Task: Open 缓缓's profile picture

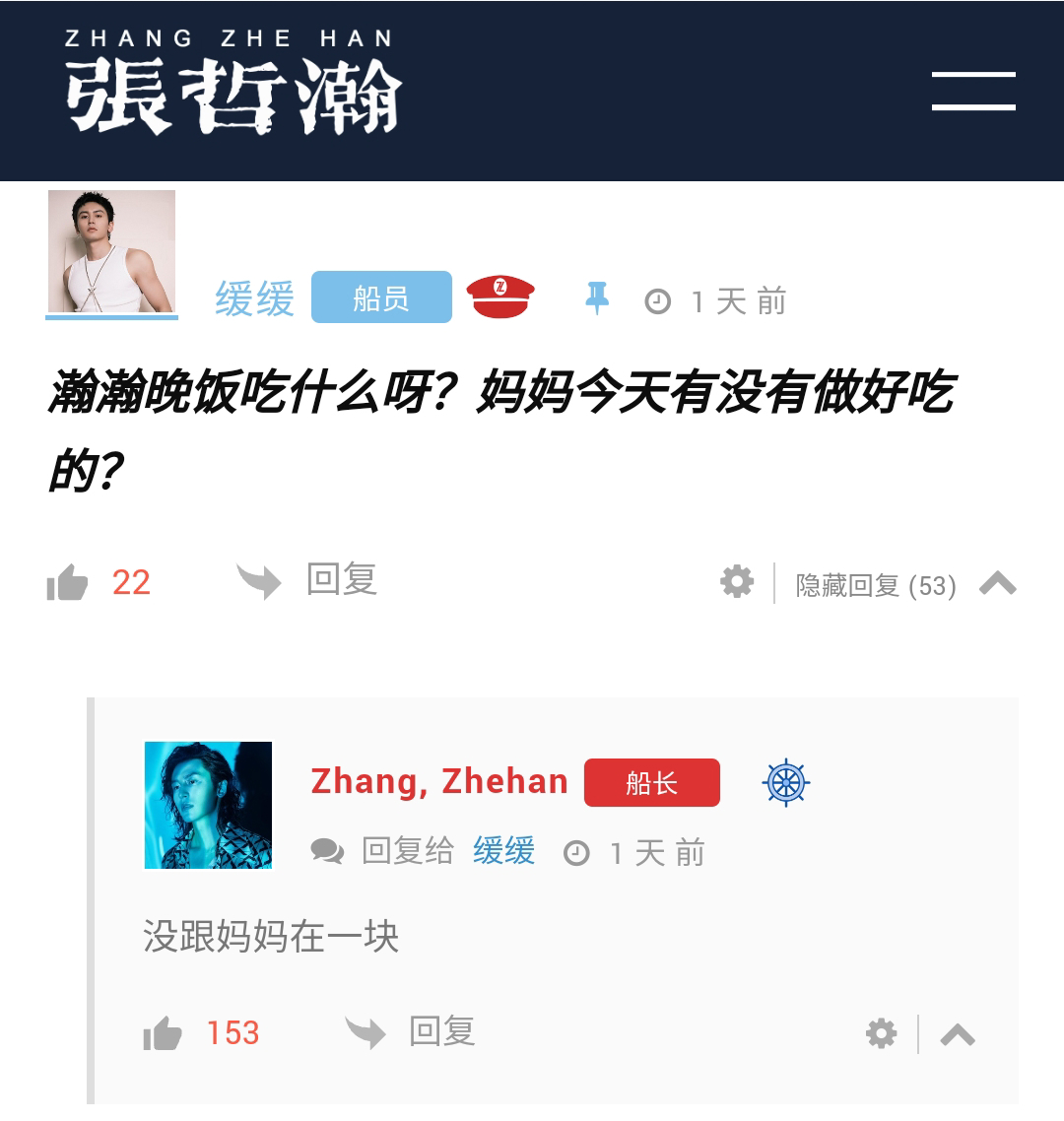Action: click(111, 252)
